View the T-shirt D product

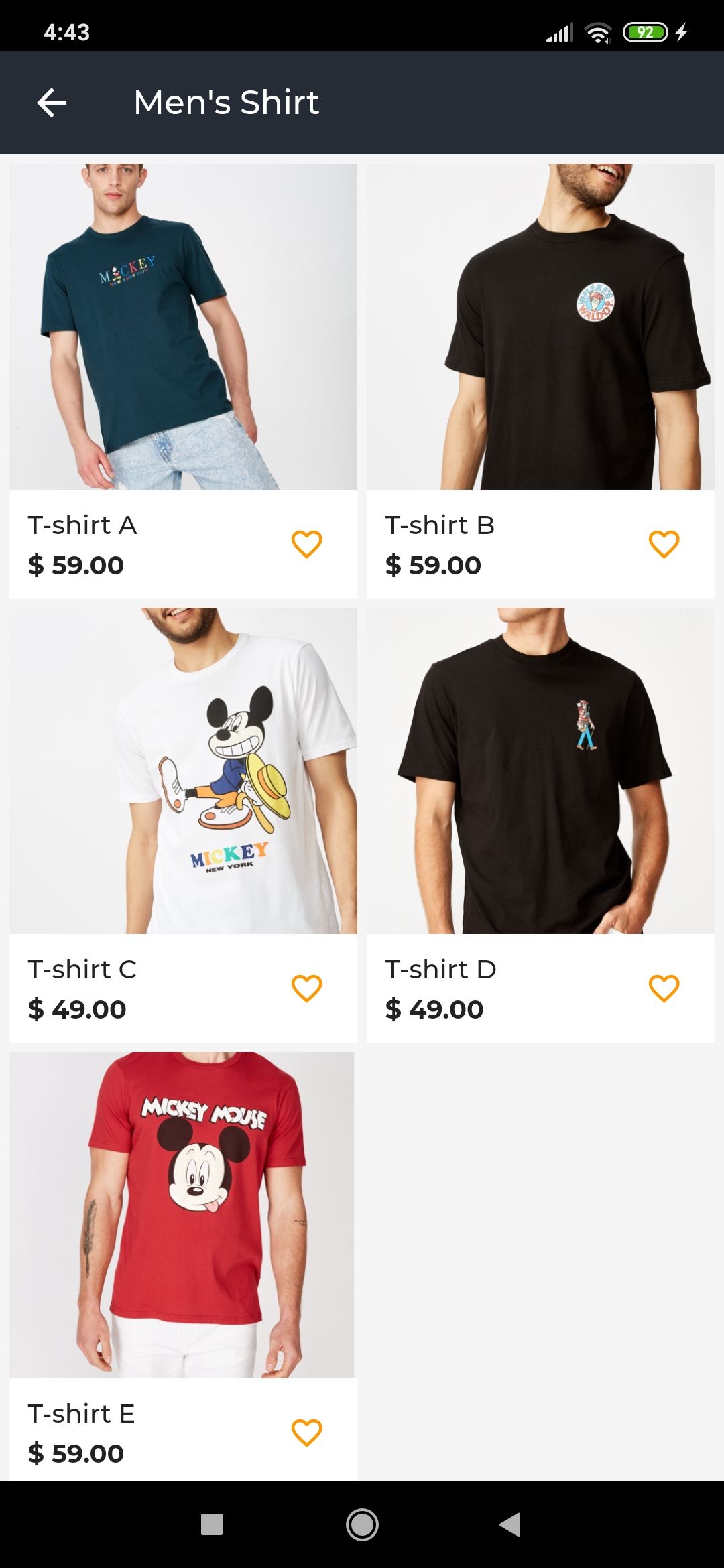(x=540, y=771)
